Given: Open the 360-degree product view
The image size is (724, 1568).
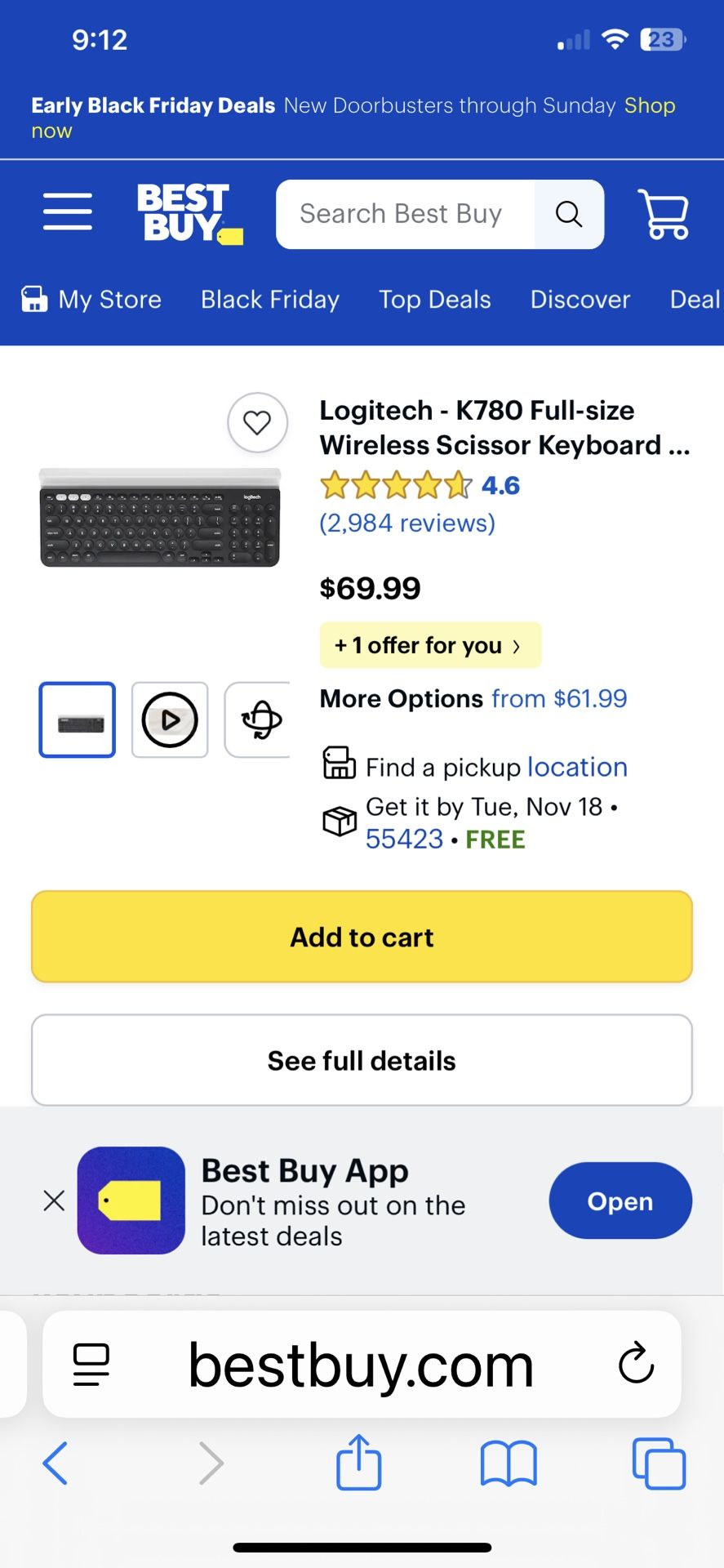Looking at the screenshot, I should pyautogui.click(x=261, y=719).
